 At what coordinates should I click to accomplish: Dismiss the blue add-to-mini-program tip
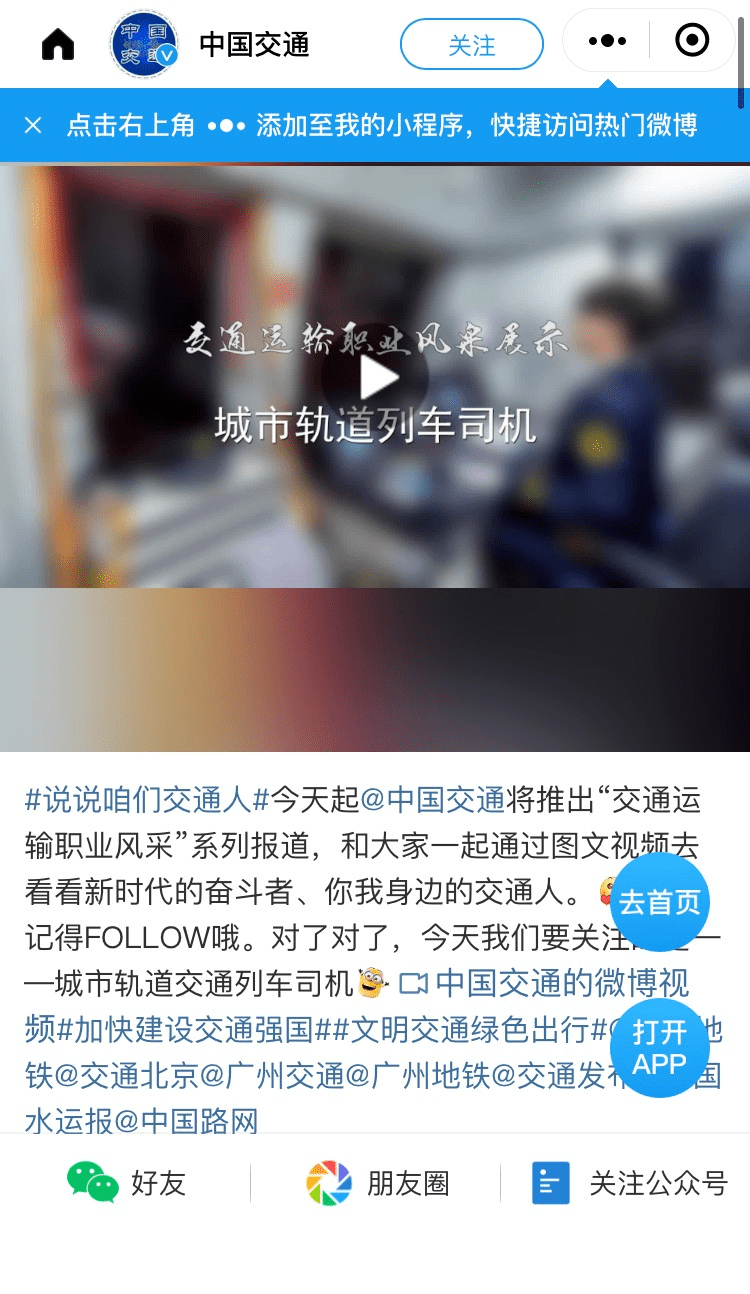pyautogui.click(x=33, y=125)
